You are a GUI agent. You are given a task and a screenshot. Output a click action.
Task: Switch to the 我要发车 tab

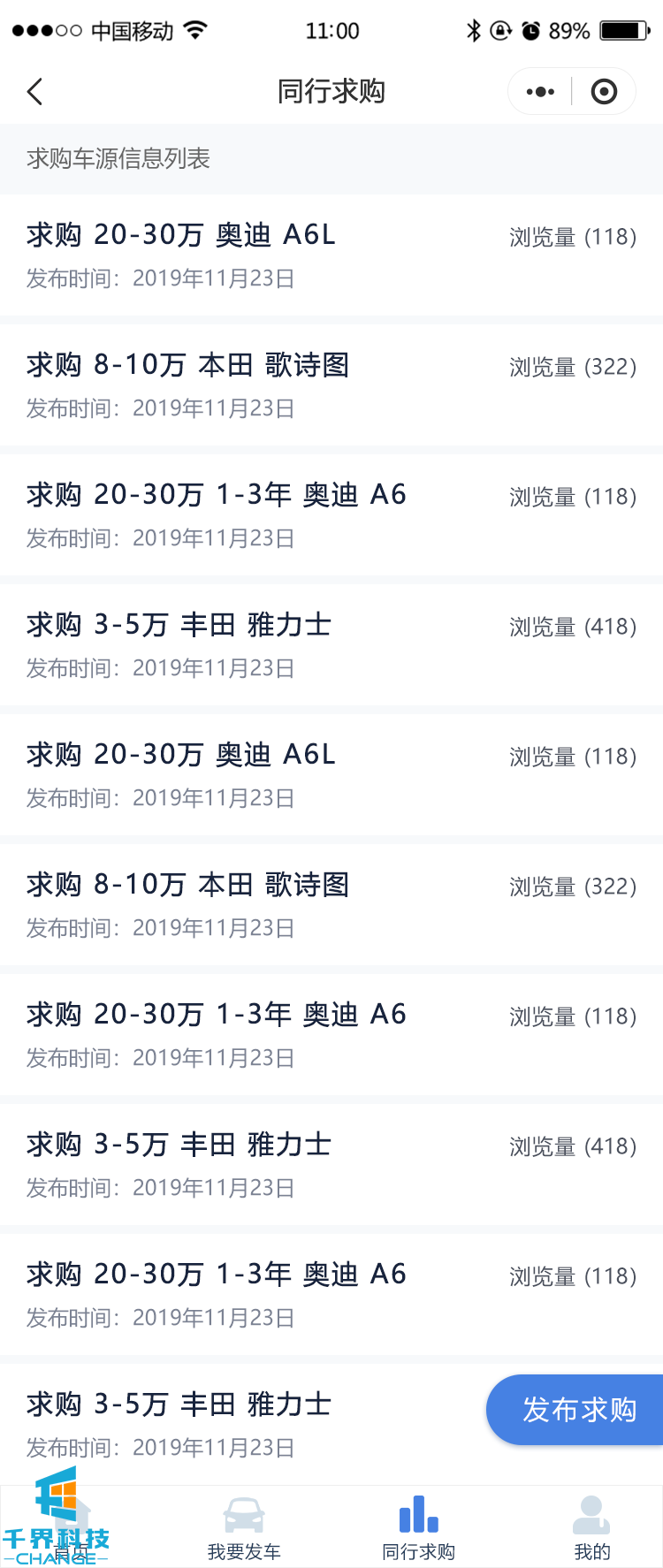pyautogui.click(x=244, y=1527)
